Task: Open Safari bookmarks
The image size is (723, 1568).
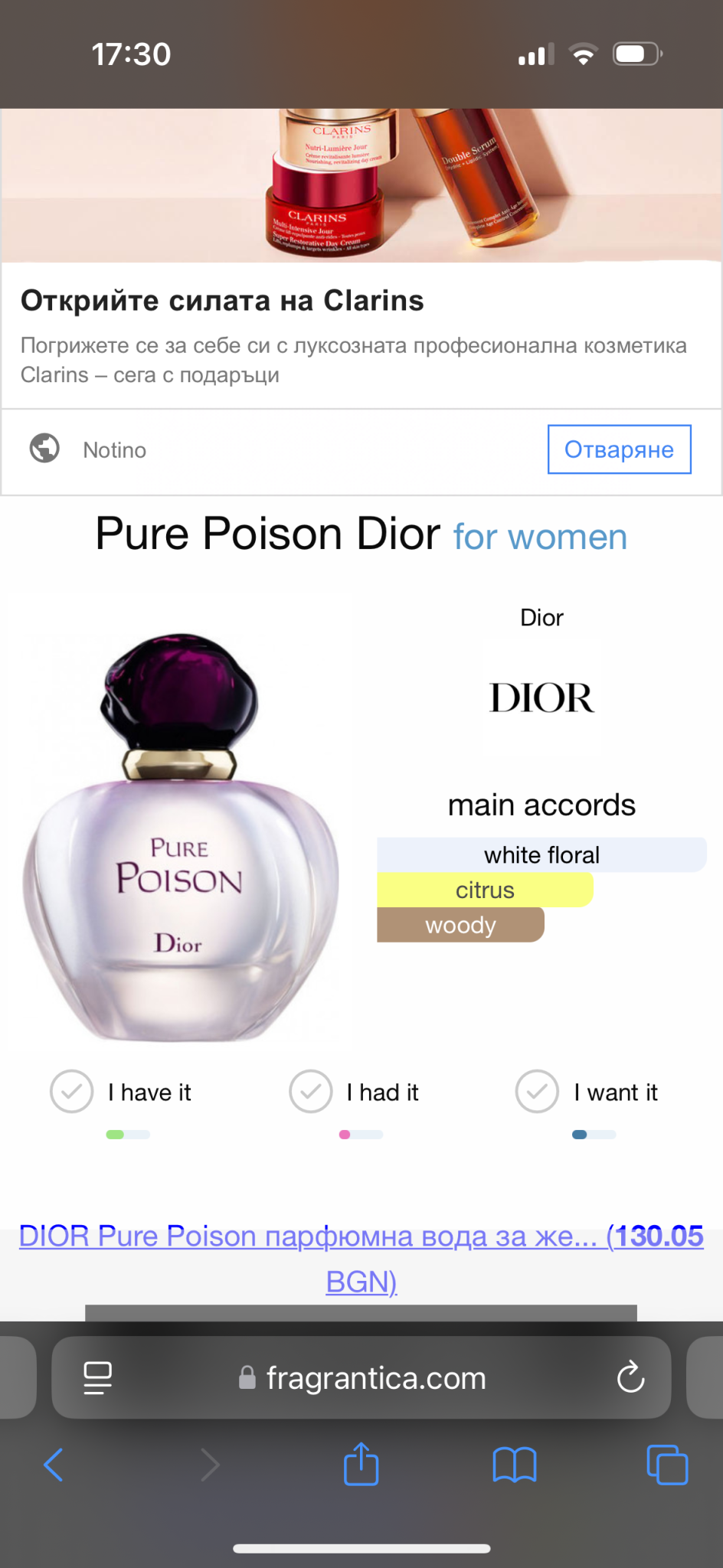Action: click(514, 1465)
